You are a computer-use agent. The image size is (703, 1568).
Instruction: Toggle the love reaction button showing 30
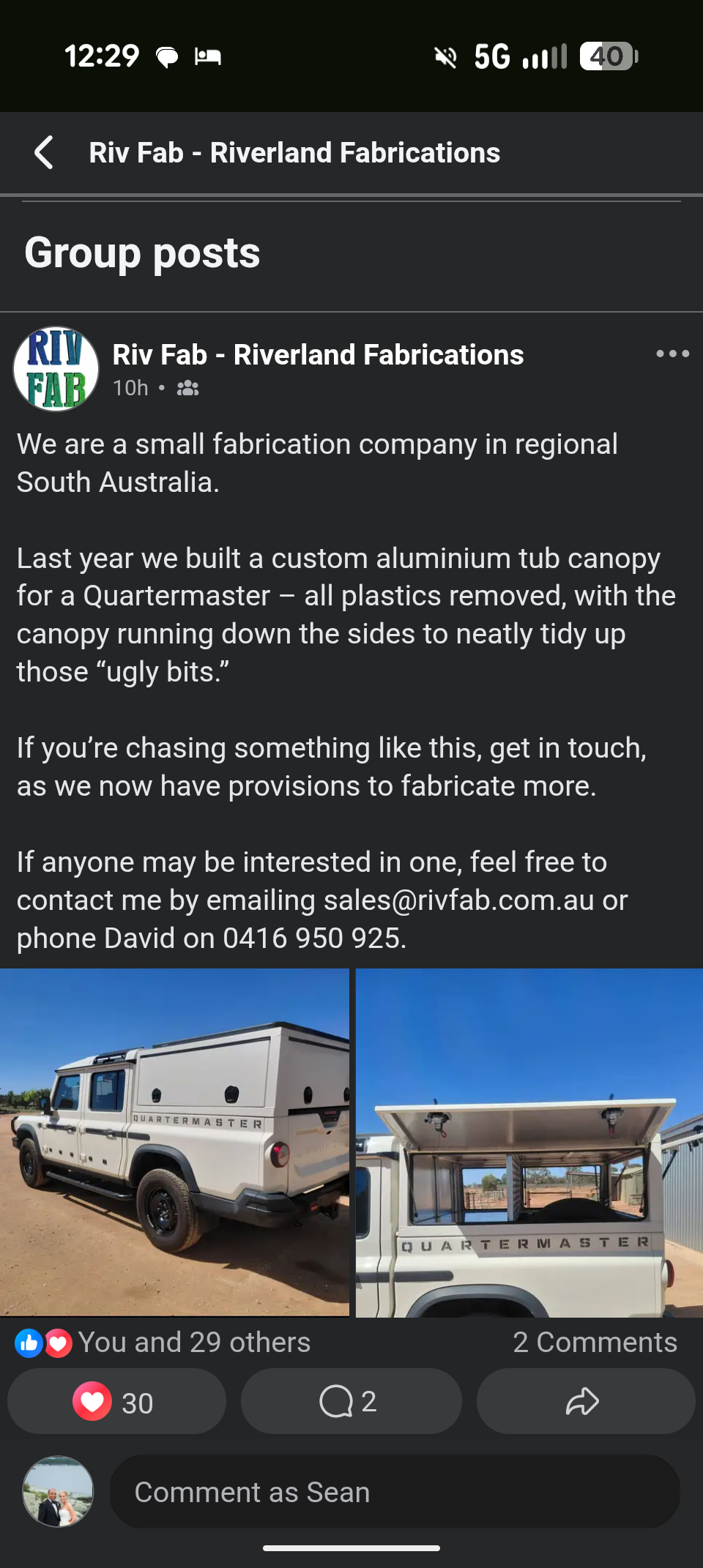point(116,1402)
